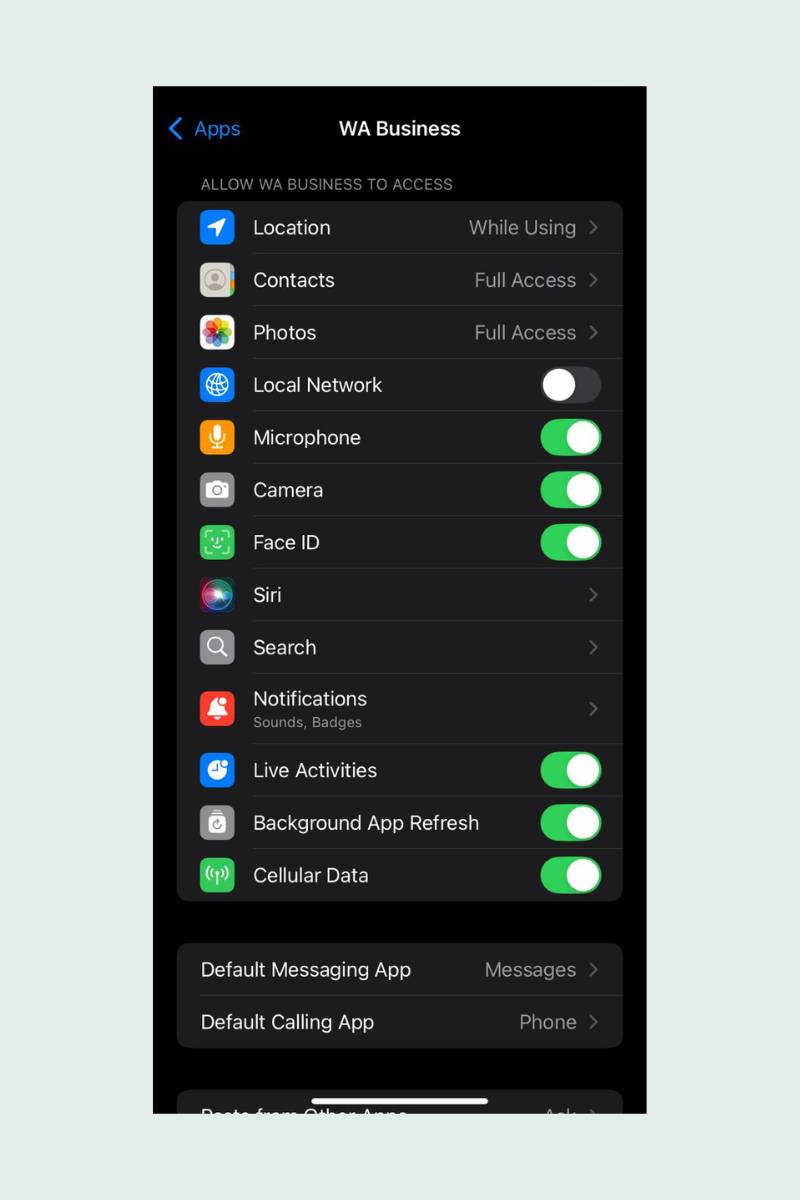This screenshot has height=1200, width=800.
Task: Open Contacts access settings
Action: pyautogui.click(x=400, y=280)
